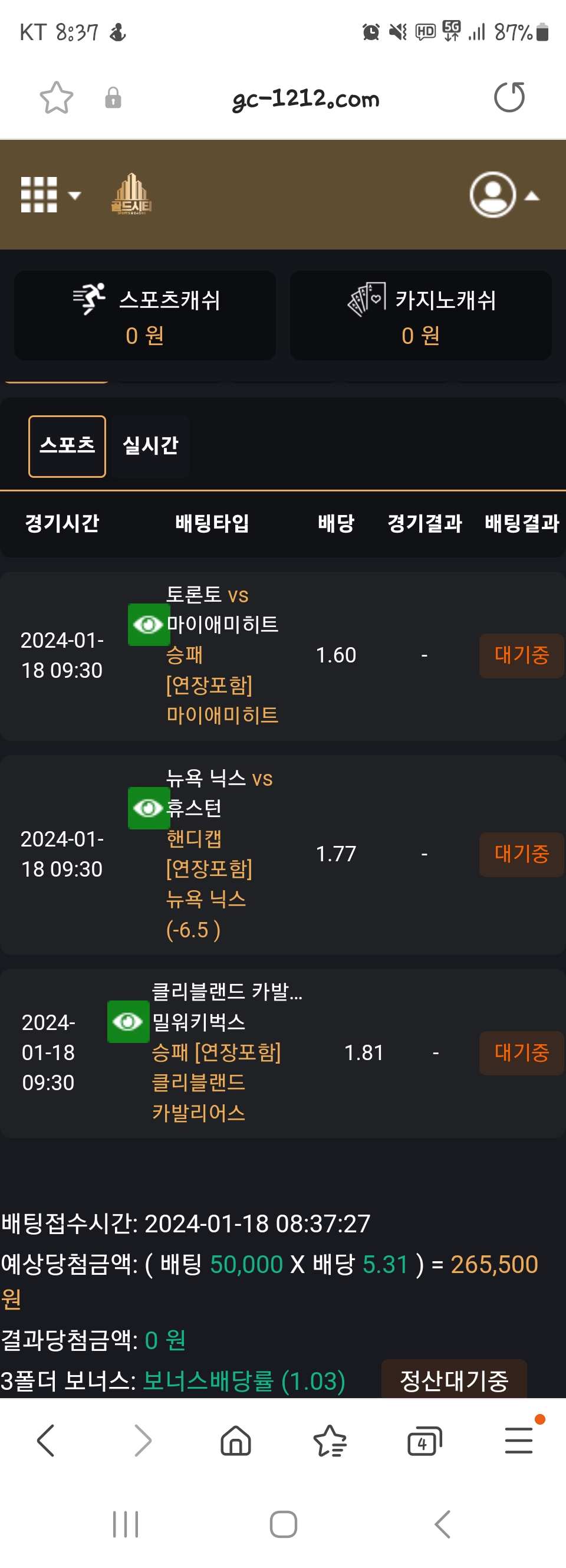This screenshot has height=1568, width=566.
Task: Open the browser home page
Action: 235,1440
